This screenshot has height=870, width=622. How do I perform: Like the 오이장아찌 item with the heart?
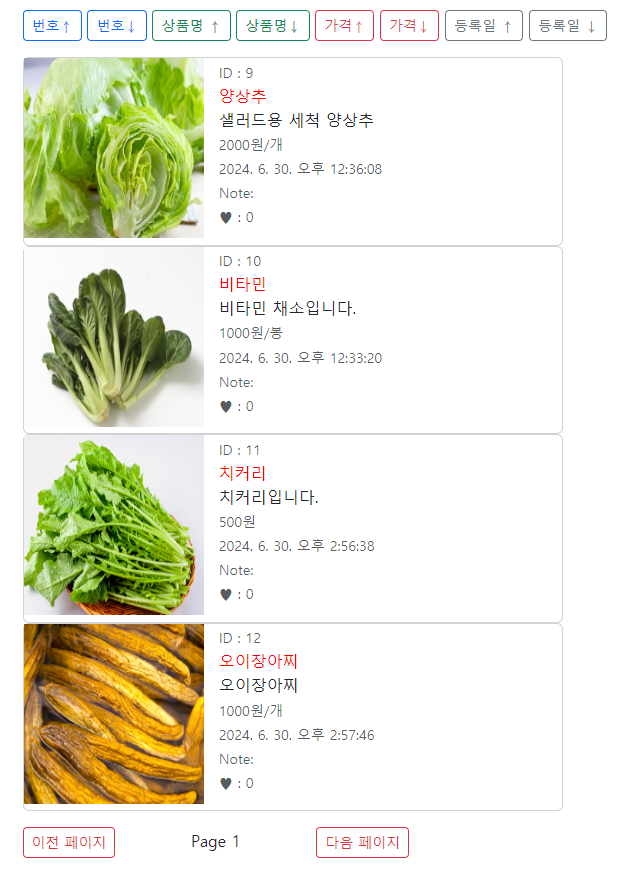pyautogui.click(x=226, y=783)
